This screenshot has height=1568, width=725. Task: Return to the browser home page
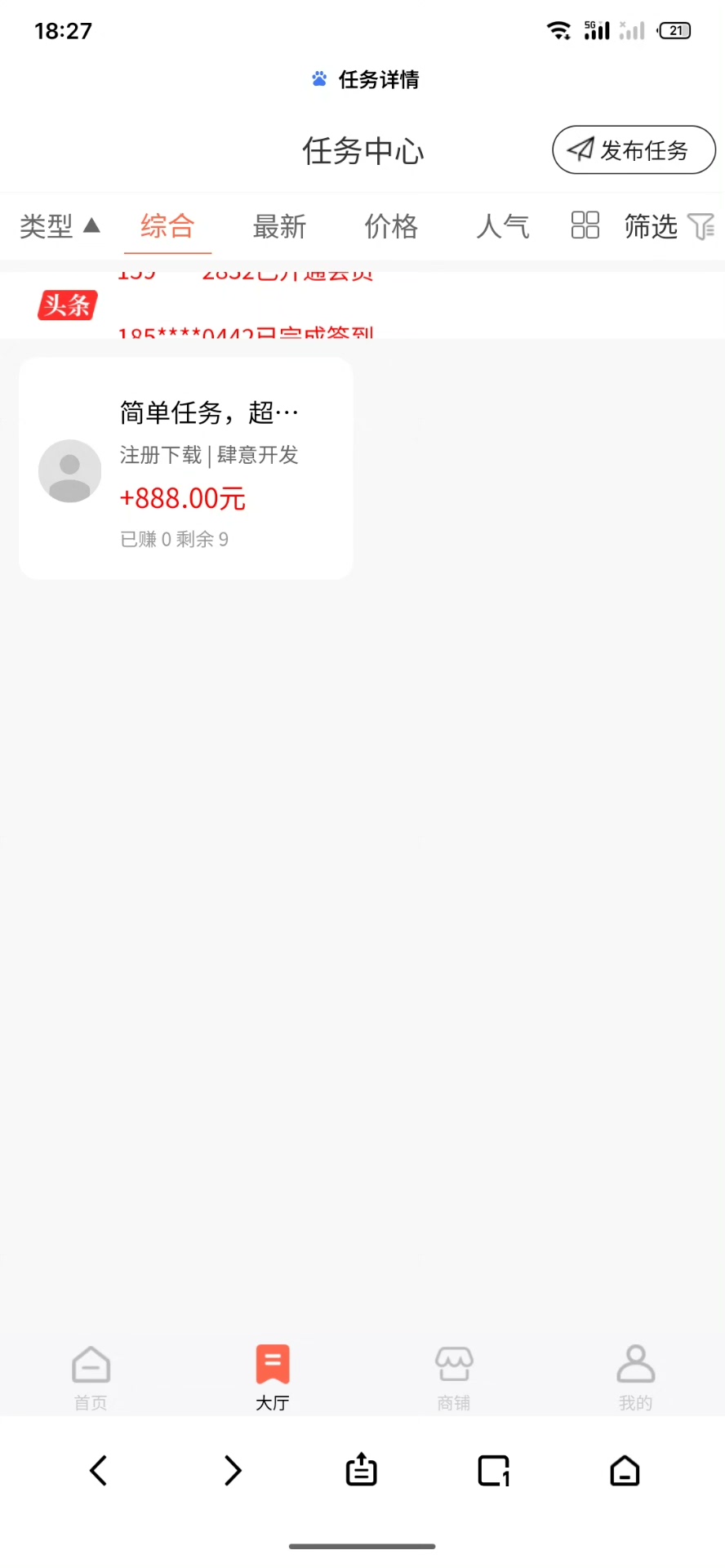(x=625, y=1471)
